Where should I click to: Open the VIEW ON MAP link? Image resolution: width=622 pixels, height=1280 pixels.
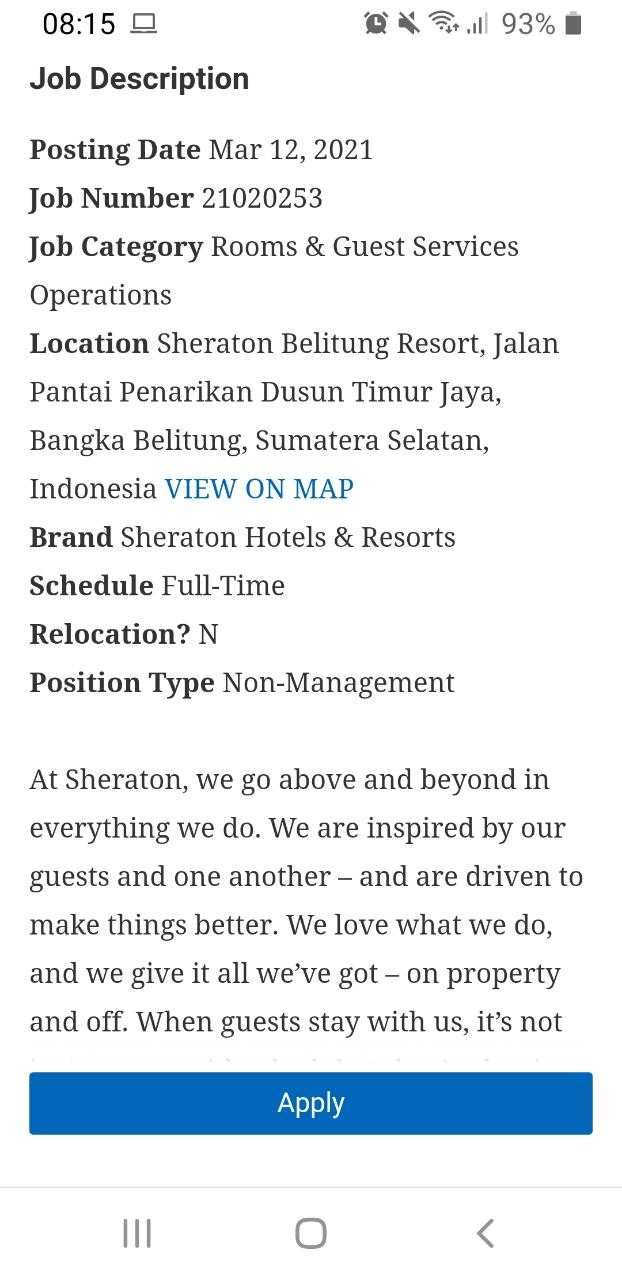[259, 488]
